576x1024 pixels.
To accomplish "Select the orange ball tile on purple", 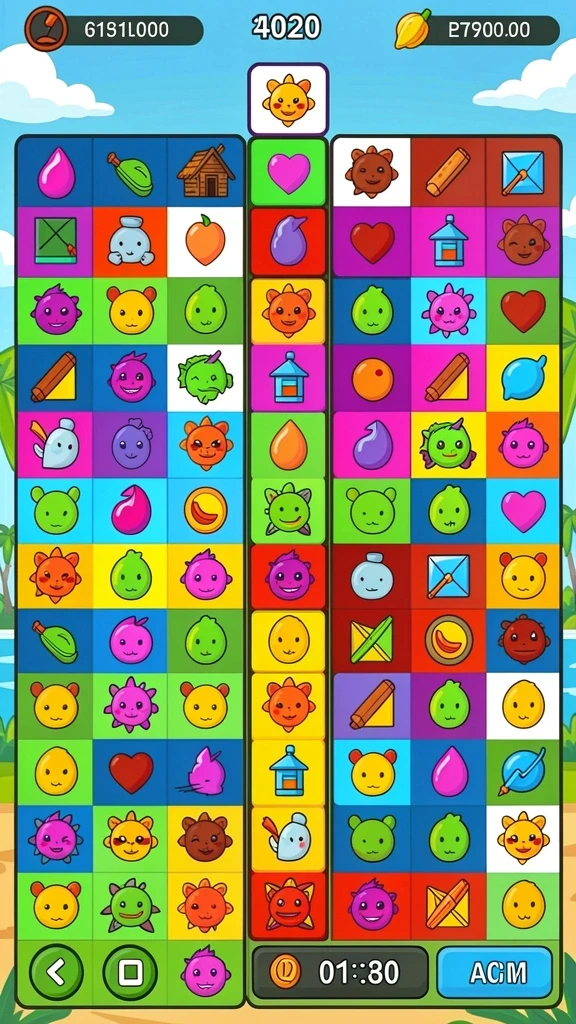I will tap(372, 377).
